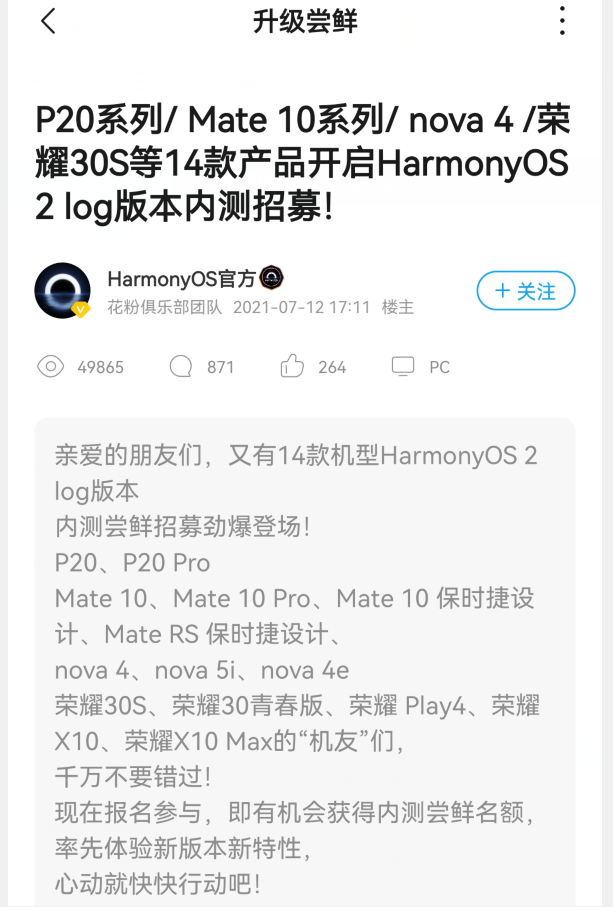Open the three-dot overflow menu

click(x=563, y=21)
